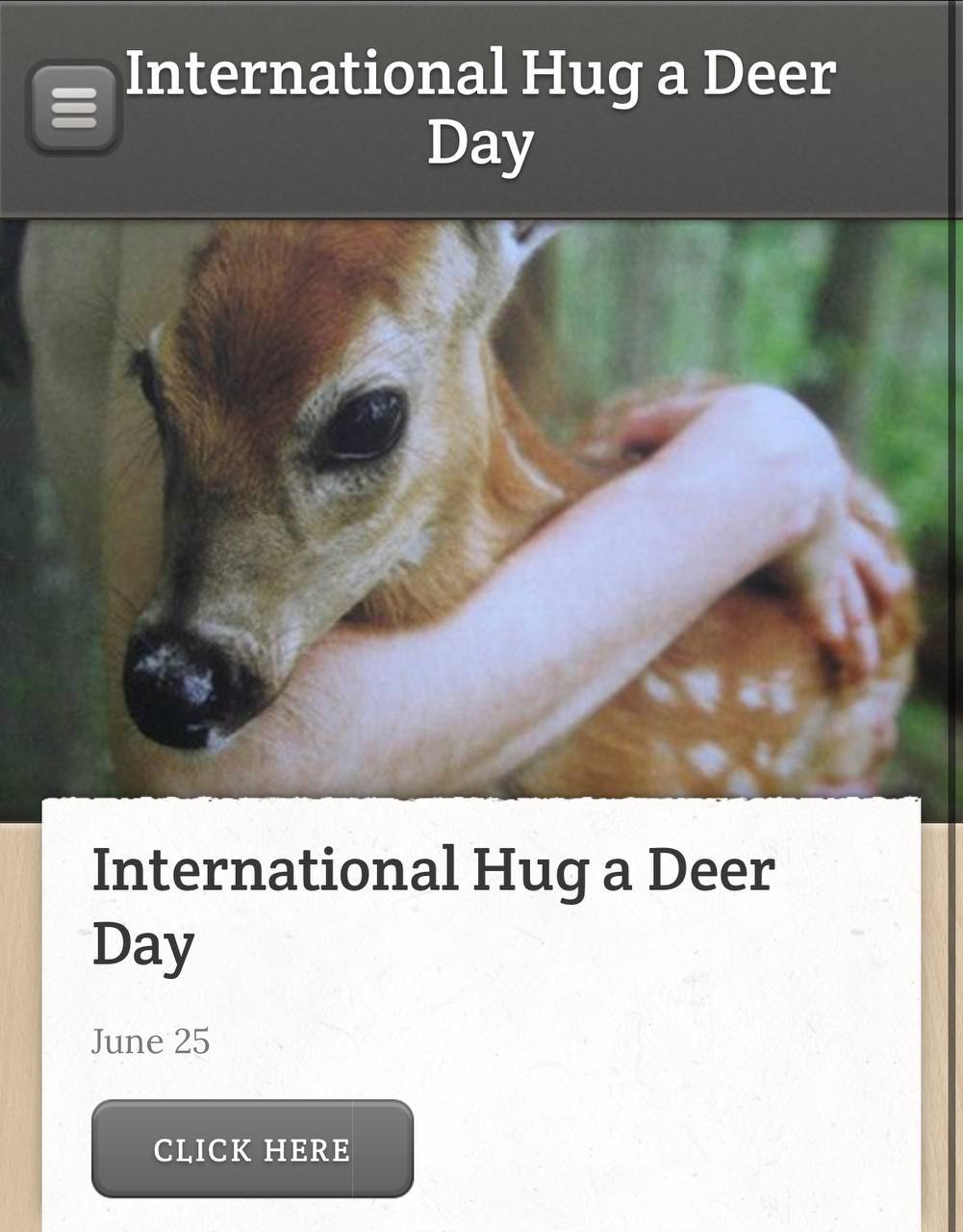Tap the CLICK HERE button
This screenshot has height=1232, width=963.
point(252,1148)
